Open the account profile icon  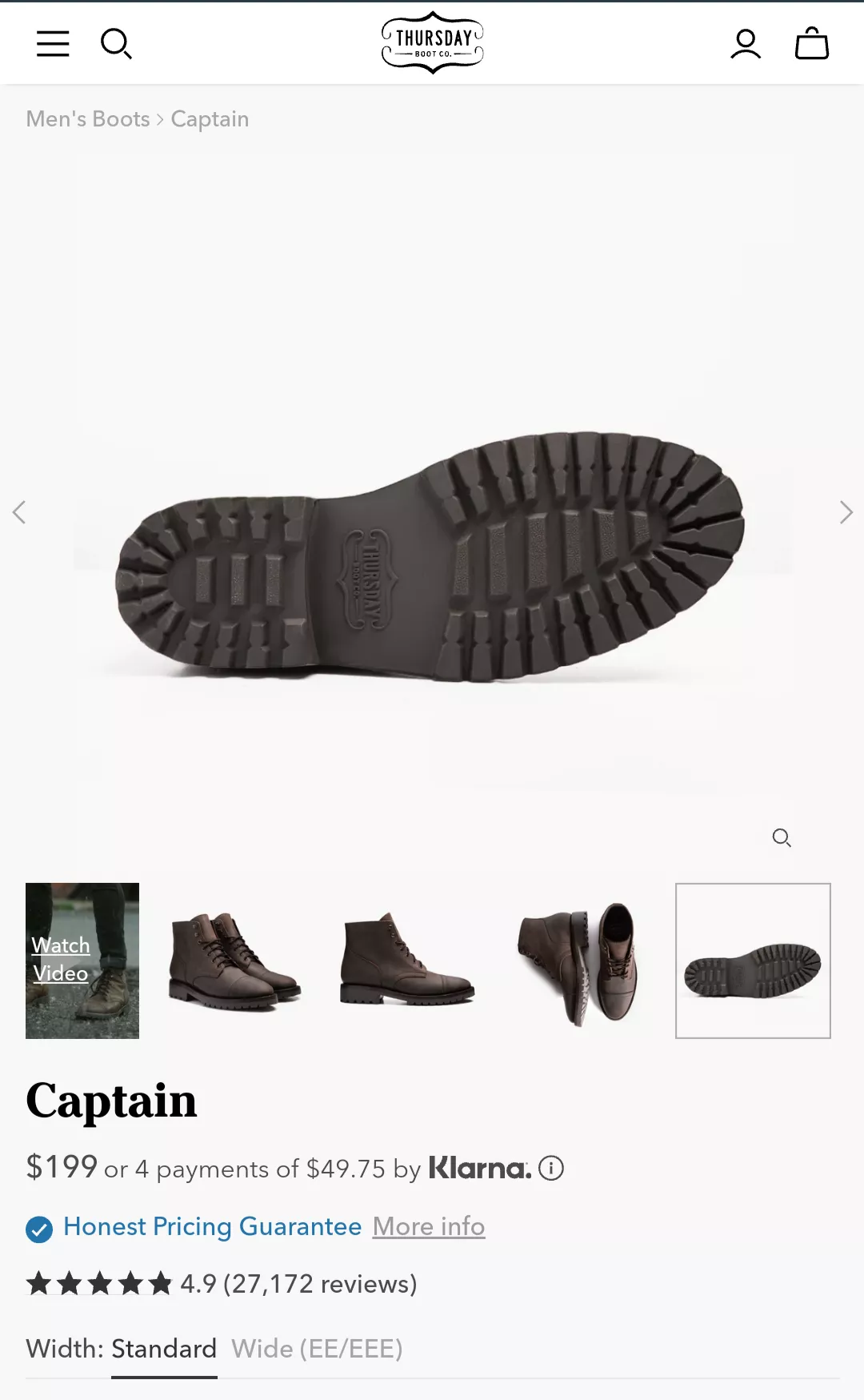point(746,44)
